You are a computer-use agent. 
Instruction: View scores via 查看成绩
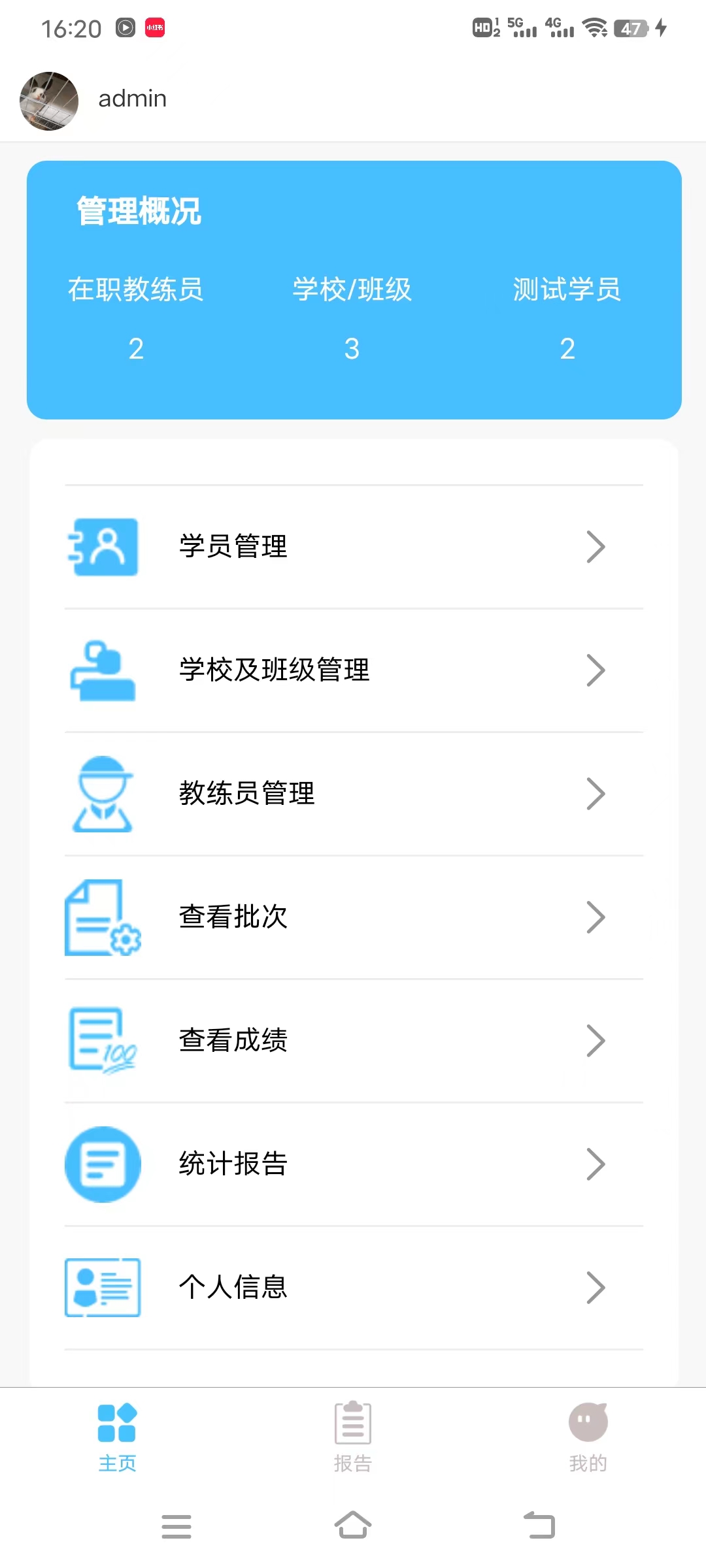click(353, 1041)
